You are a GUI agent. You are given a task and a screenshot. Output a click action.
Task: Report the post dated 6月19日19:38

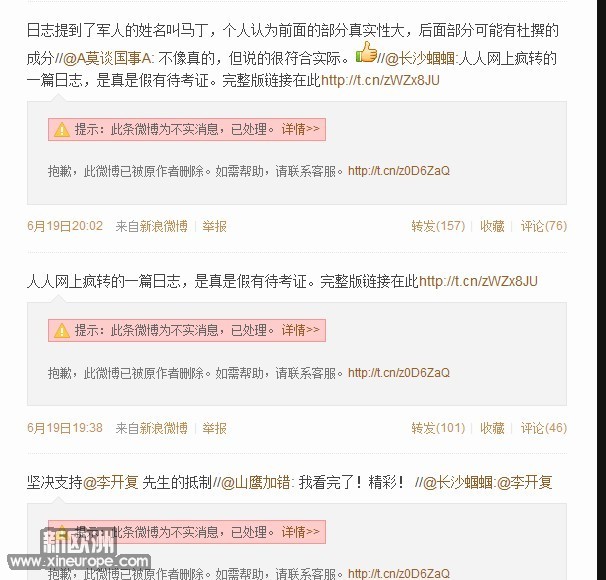pos(215,428)
